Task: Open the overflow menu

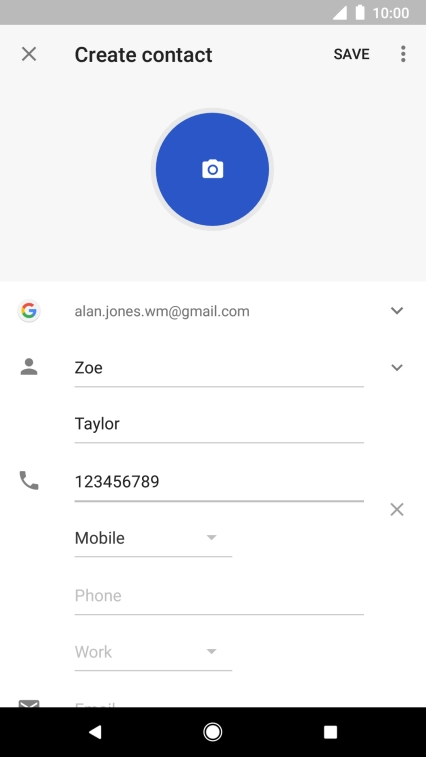Action: 403,54
